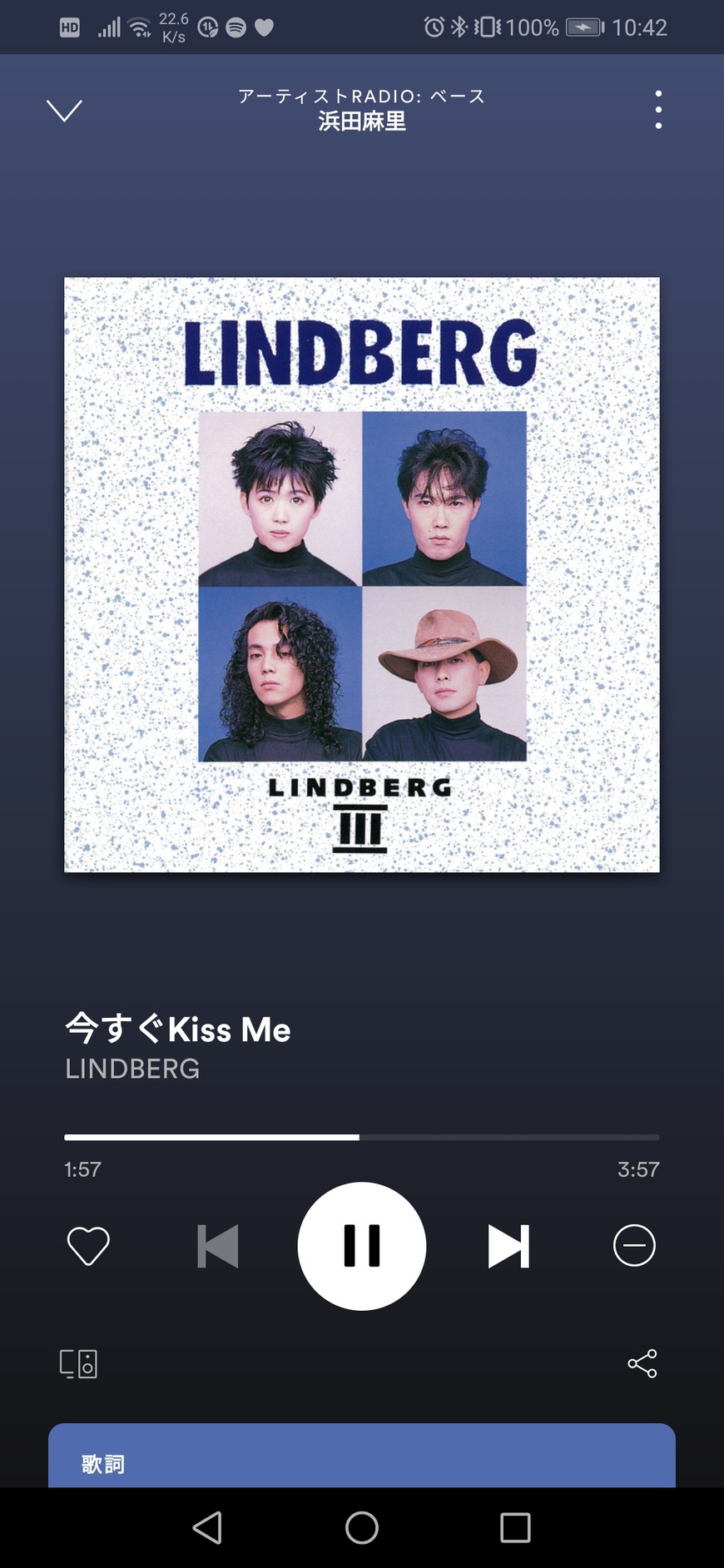
Task: Seek using the playback progress bar
Action: click(x=361, y=1137)
